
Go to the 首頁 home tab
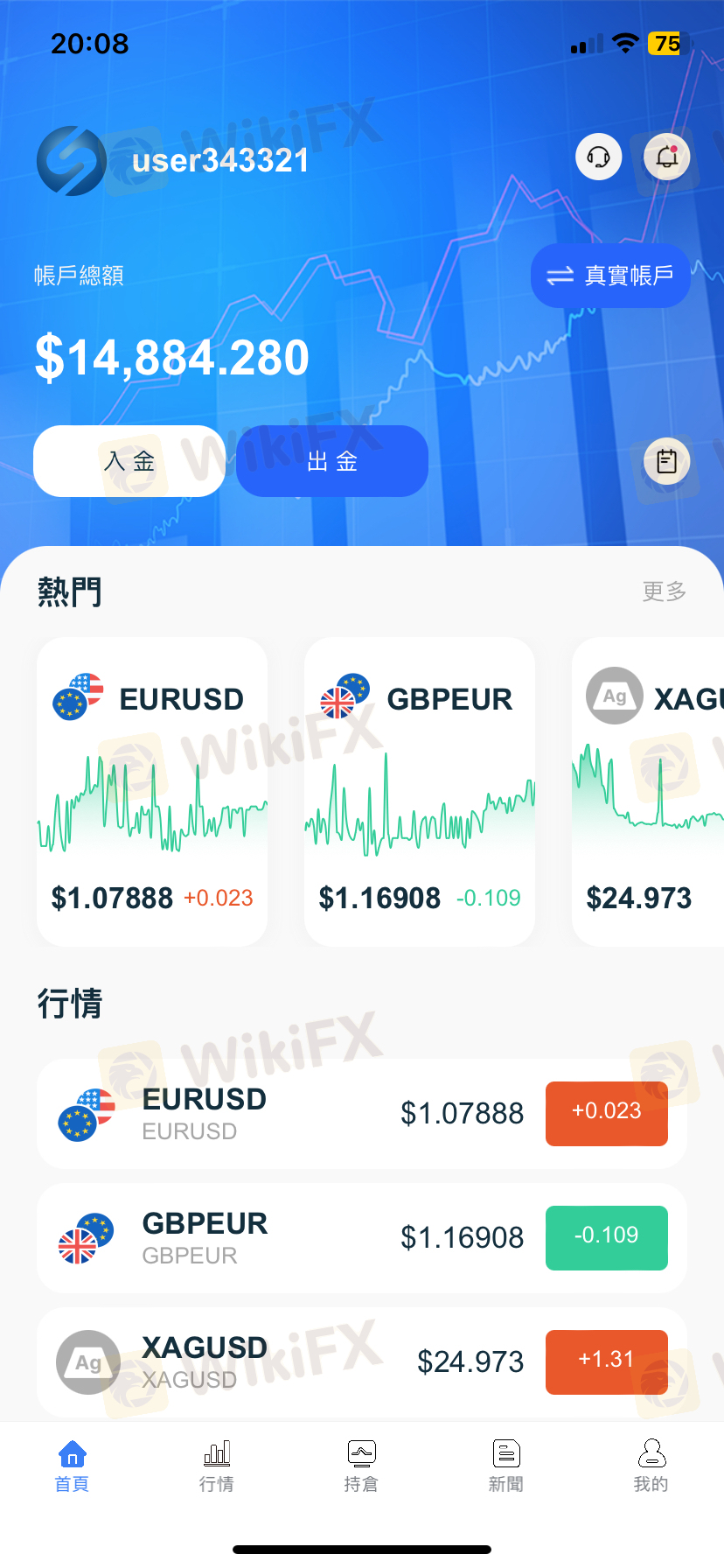click(72, 1466)
